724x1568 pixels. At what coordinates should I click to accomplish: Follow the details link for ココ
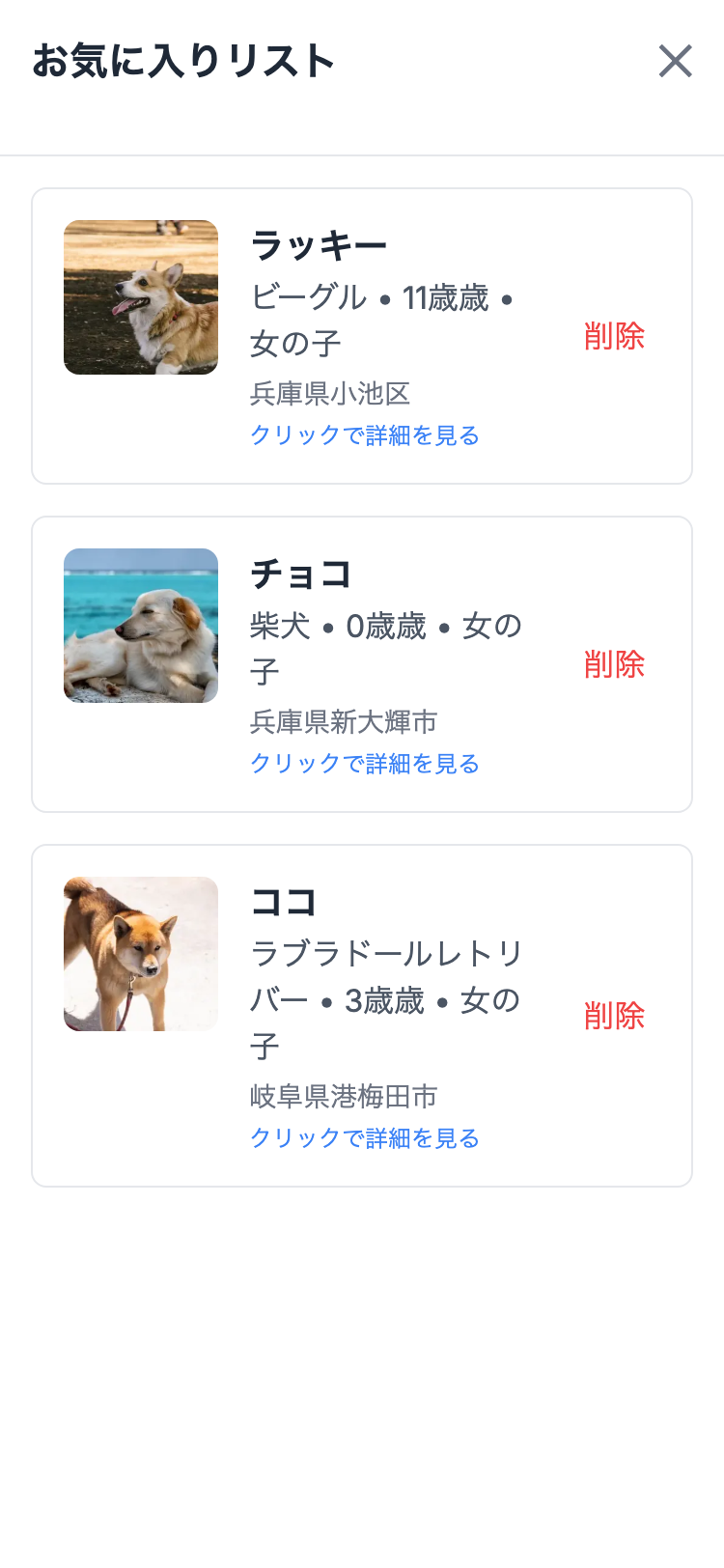pos(364,1138)
